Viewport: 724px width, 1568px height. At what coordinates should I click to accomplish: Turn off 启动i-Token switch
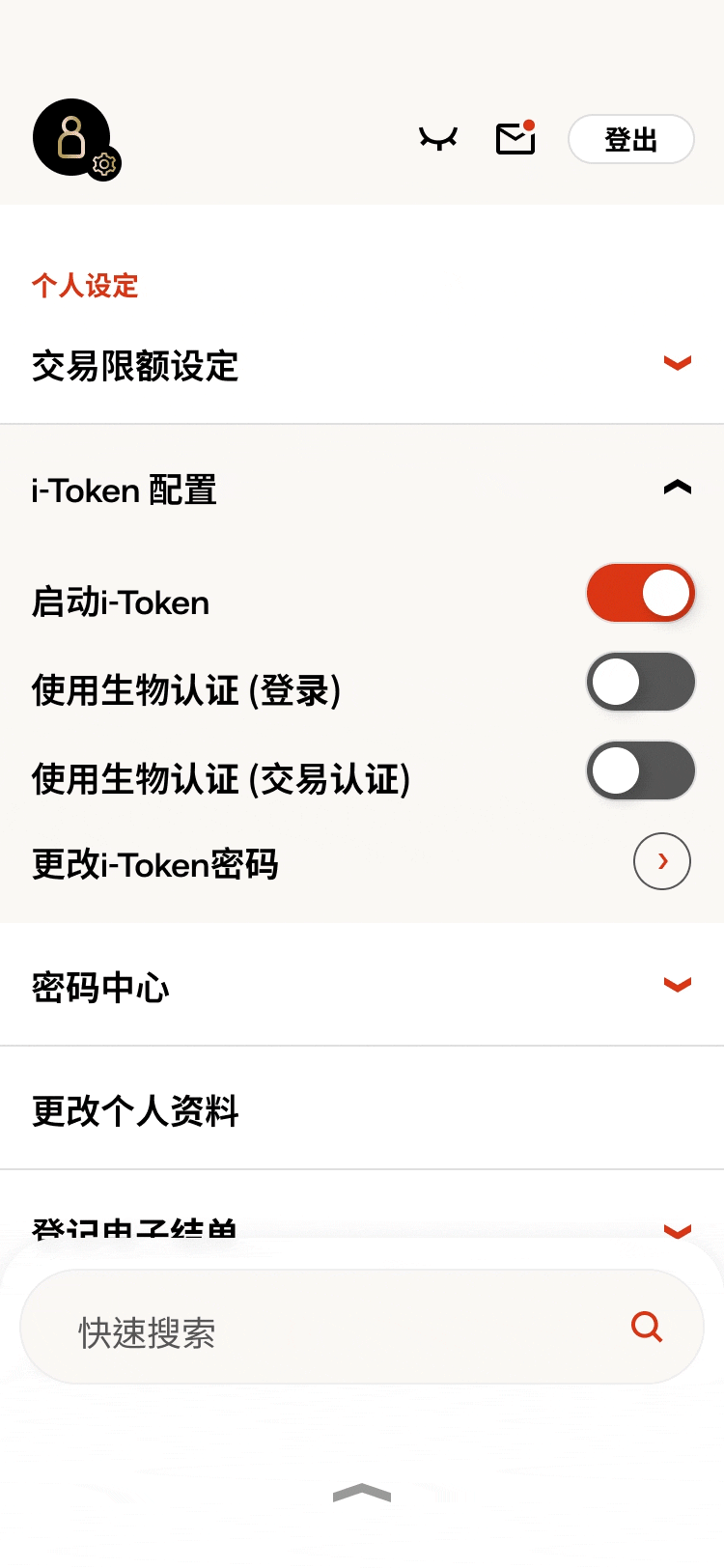point(640,593)
